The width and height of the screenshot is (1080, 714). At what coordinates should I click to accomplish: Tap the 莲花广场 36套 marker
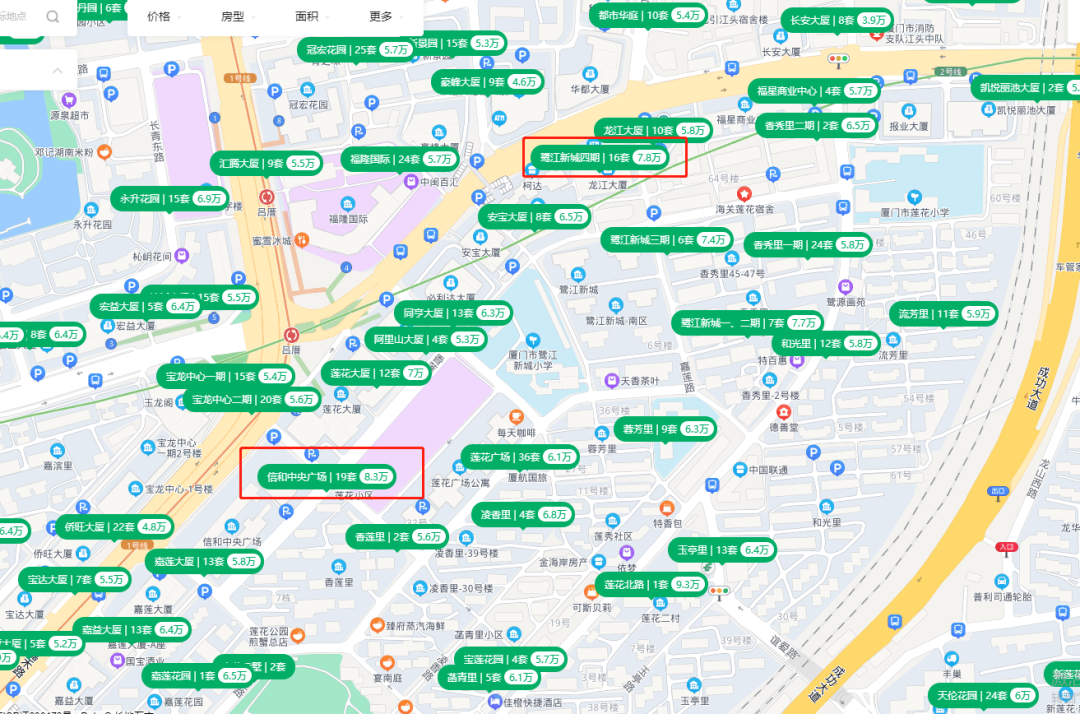click(x=522, y=457)
